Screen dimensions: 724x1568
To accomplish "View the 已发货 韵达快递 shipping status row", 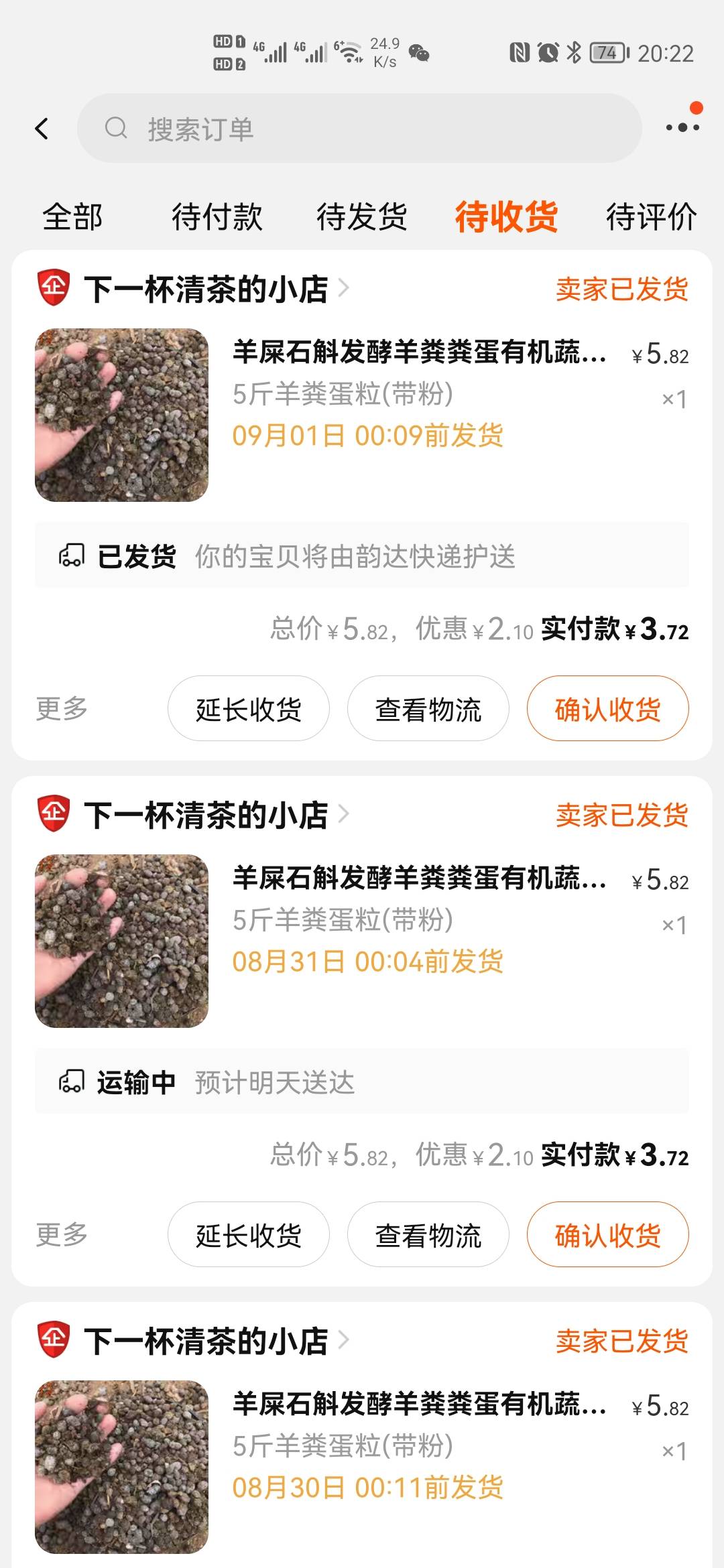I will coord(362,556).
